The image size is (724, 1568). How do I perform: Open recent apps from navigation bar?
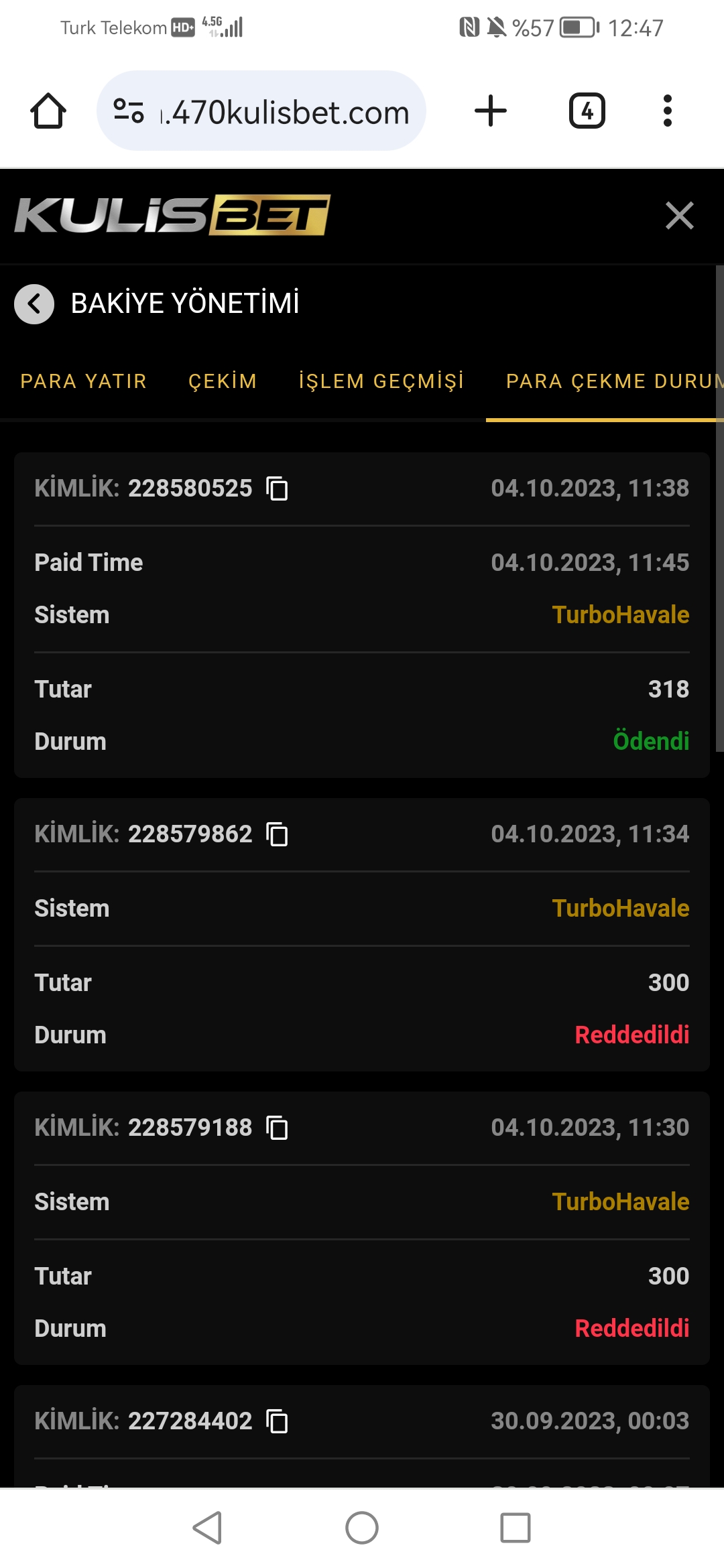tap(516, 1528)
